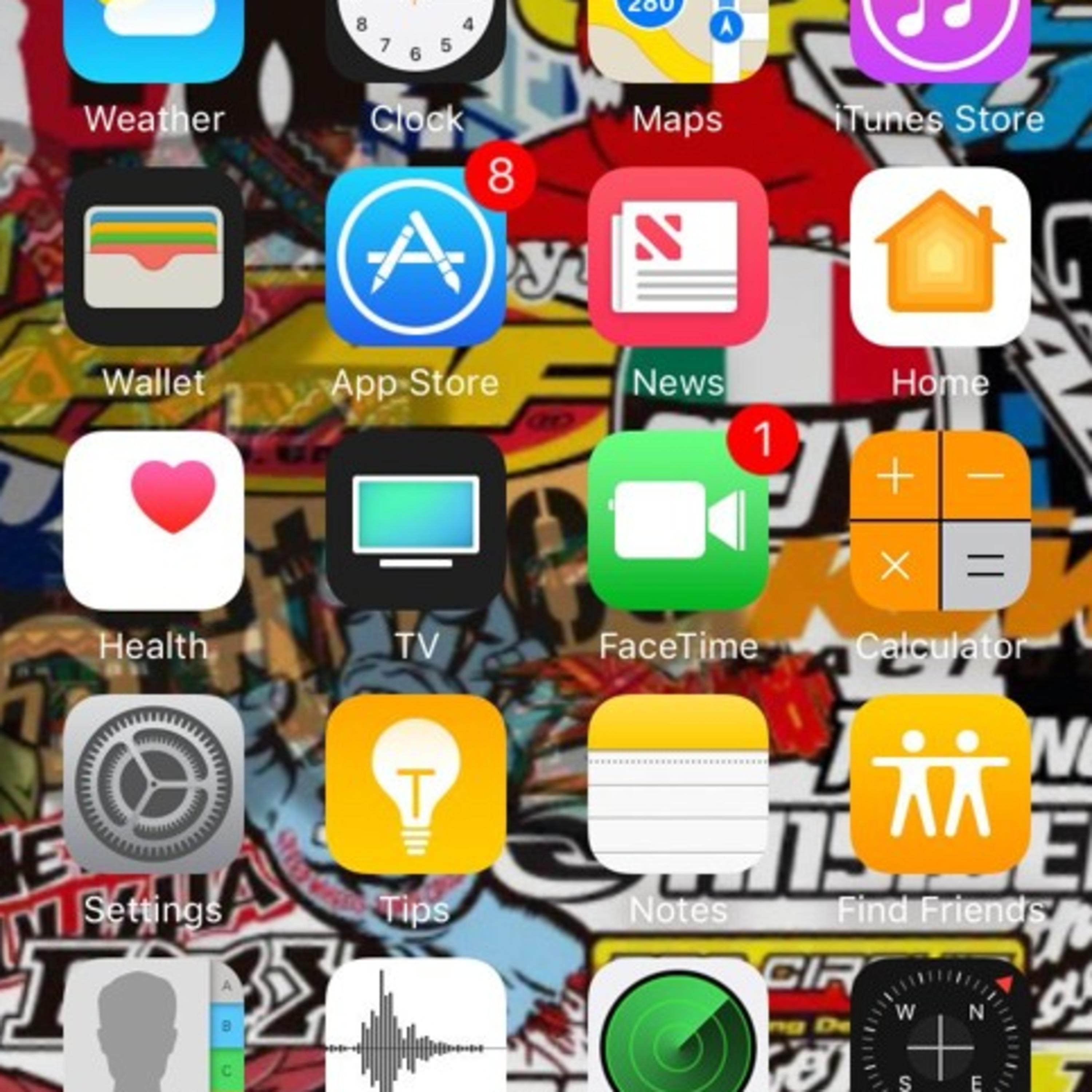1092x1092 pixels.
Task: Open FaceTime with 1 notification
Action: [677, 520]
